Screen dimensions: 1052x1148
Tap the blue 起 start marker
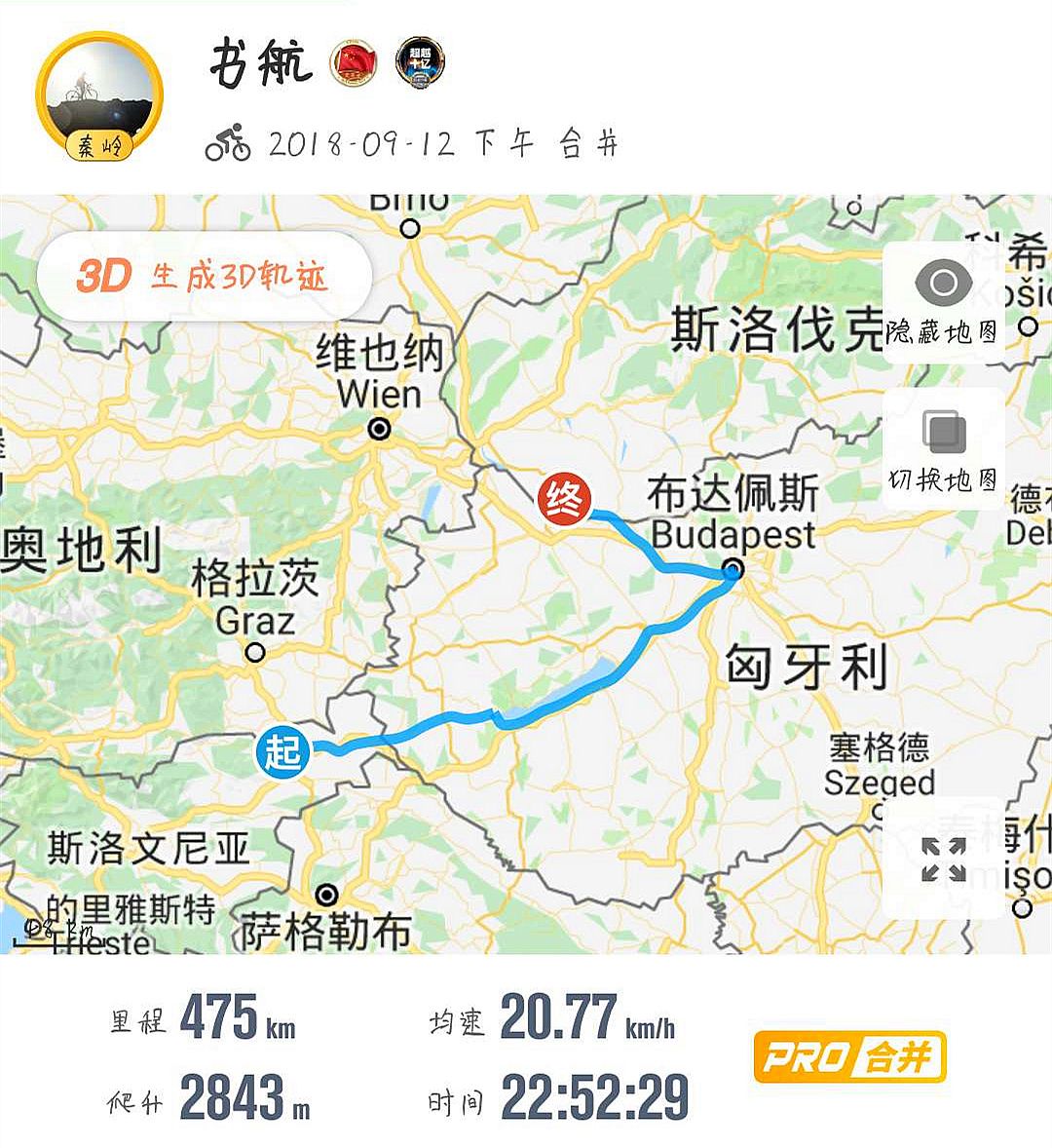[x=282, y=752]
